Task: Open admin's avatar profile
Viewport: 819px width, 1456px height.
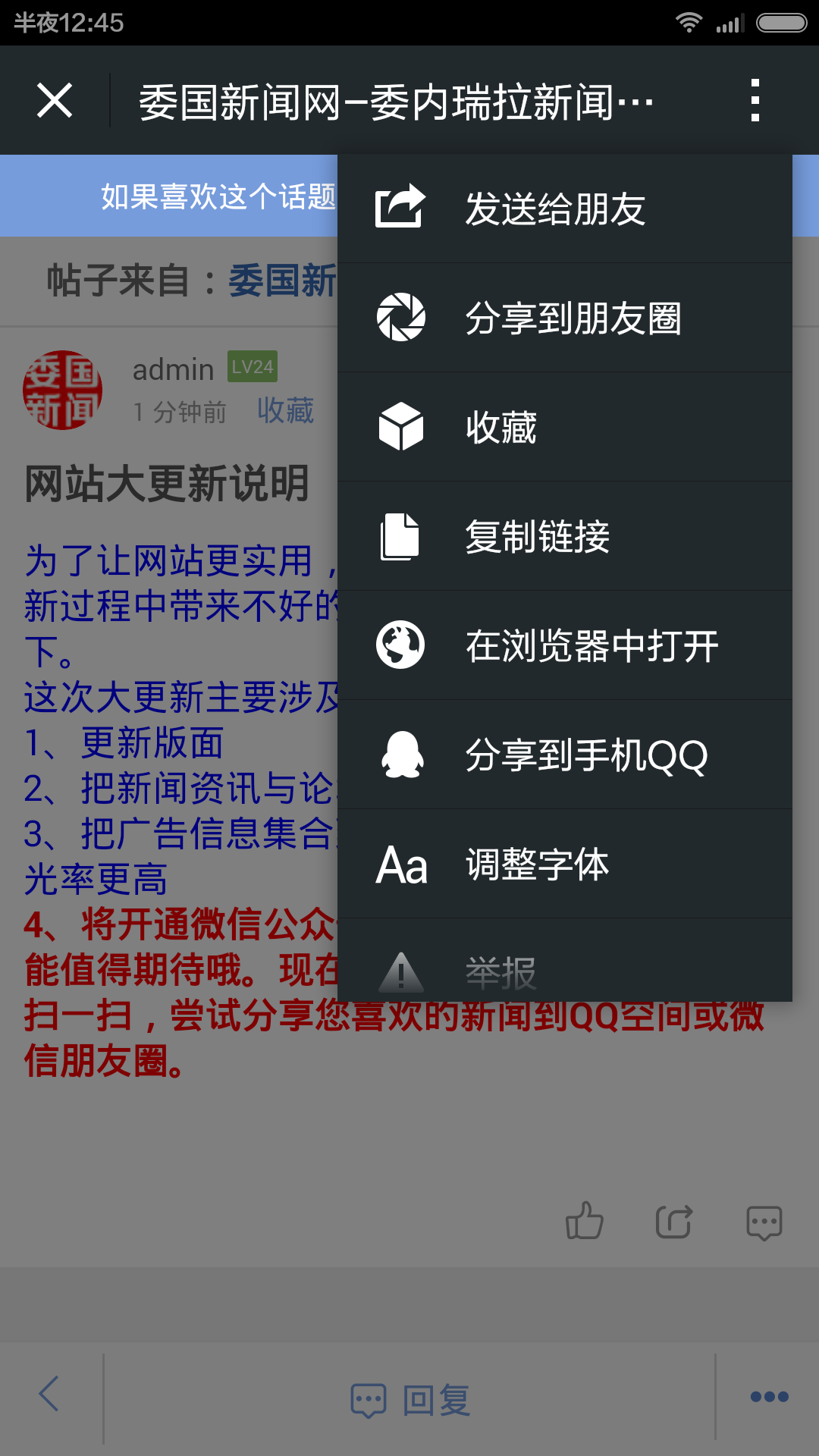Action: coord(63,390)
